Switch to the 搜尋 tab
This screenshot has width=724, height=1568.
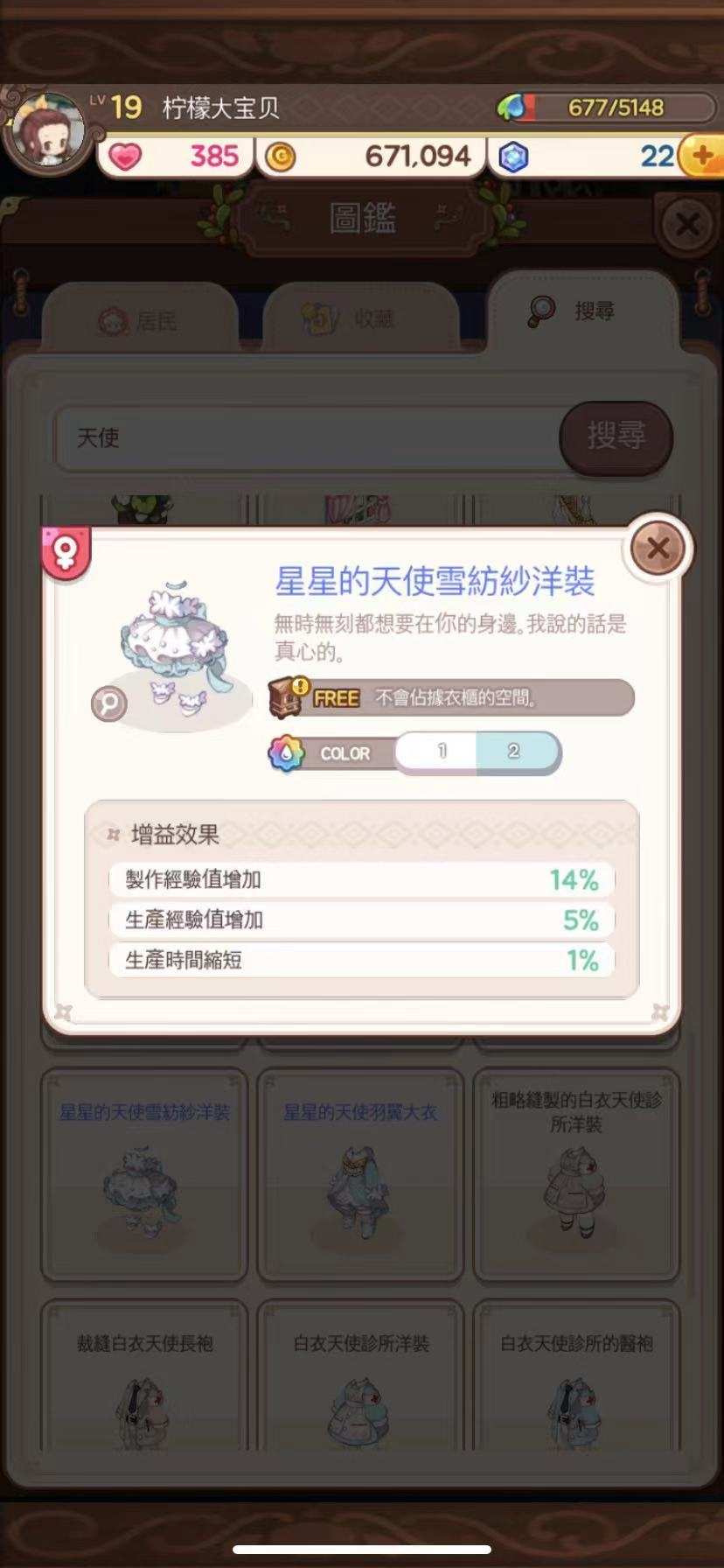point(581,311)
